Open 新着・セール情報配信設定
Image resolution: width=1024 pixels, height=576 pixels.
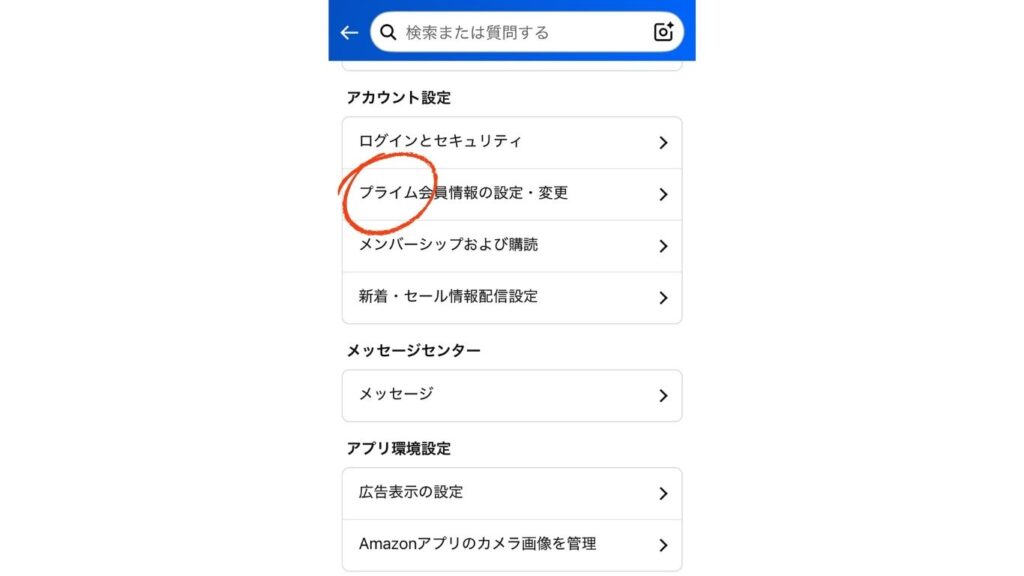coord(511,297)
